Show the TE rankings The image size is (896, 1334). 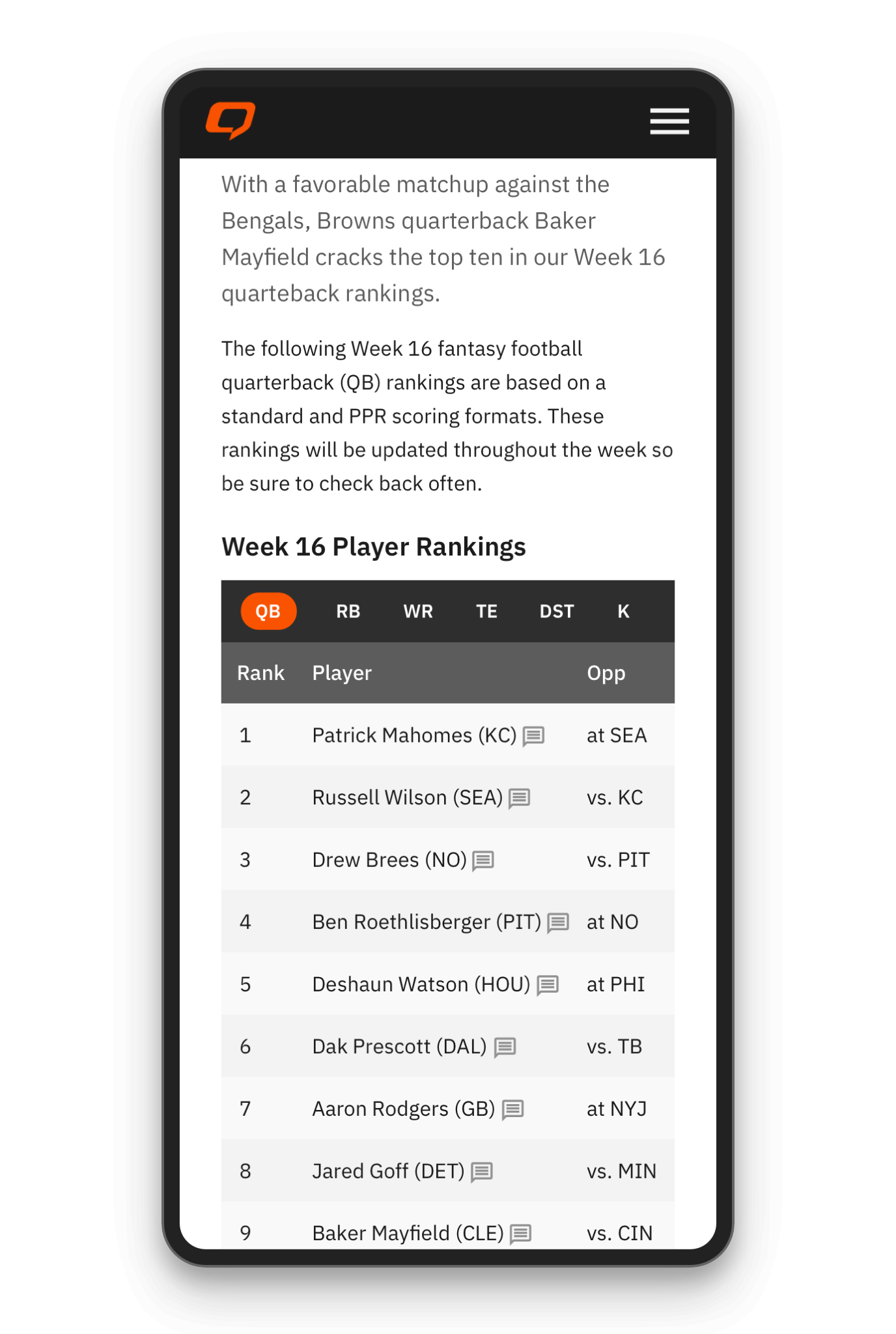pyautogui.click(x=486, y=612)
